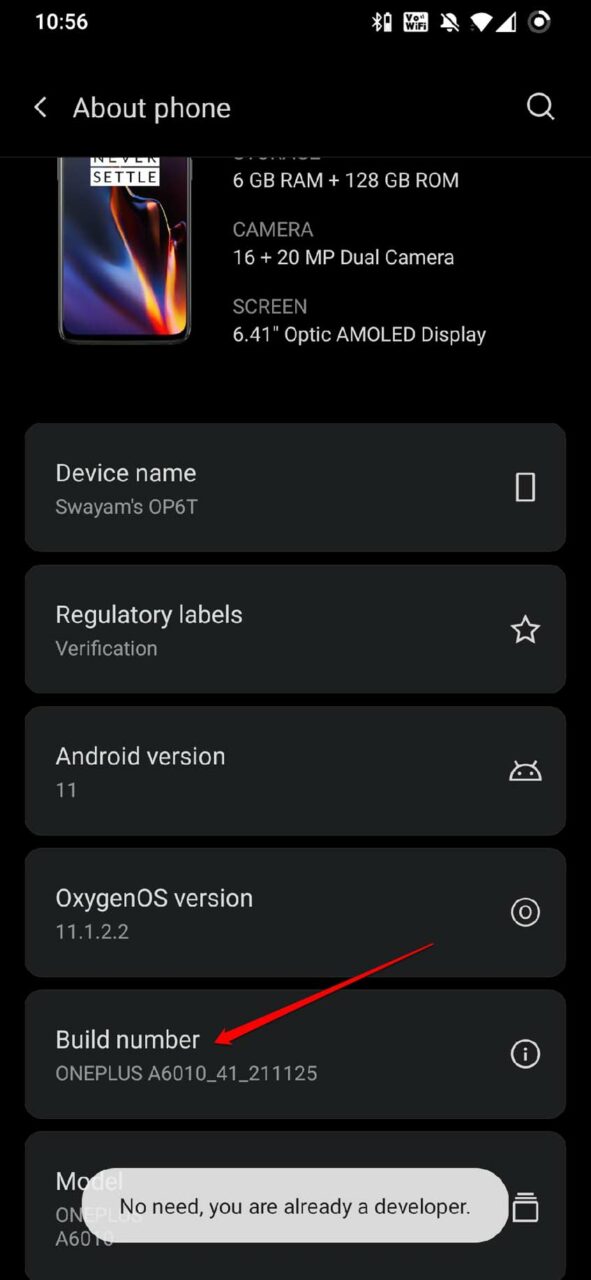Open the Model row
The image size is (591, 1280).
(295, 1206)
